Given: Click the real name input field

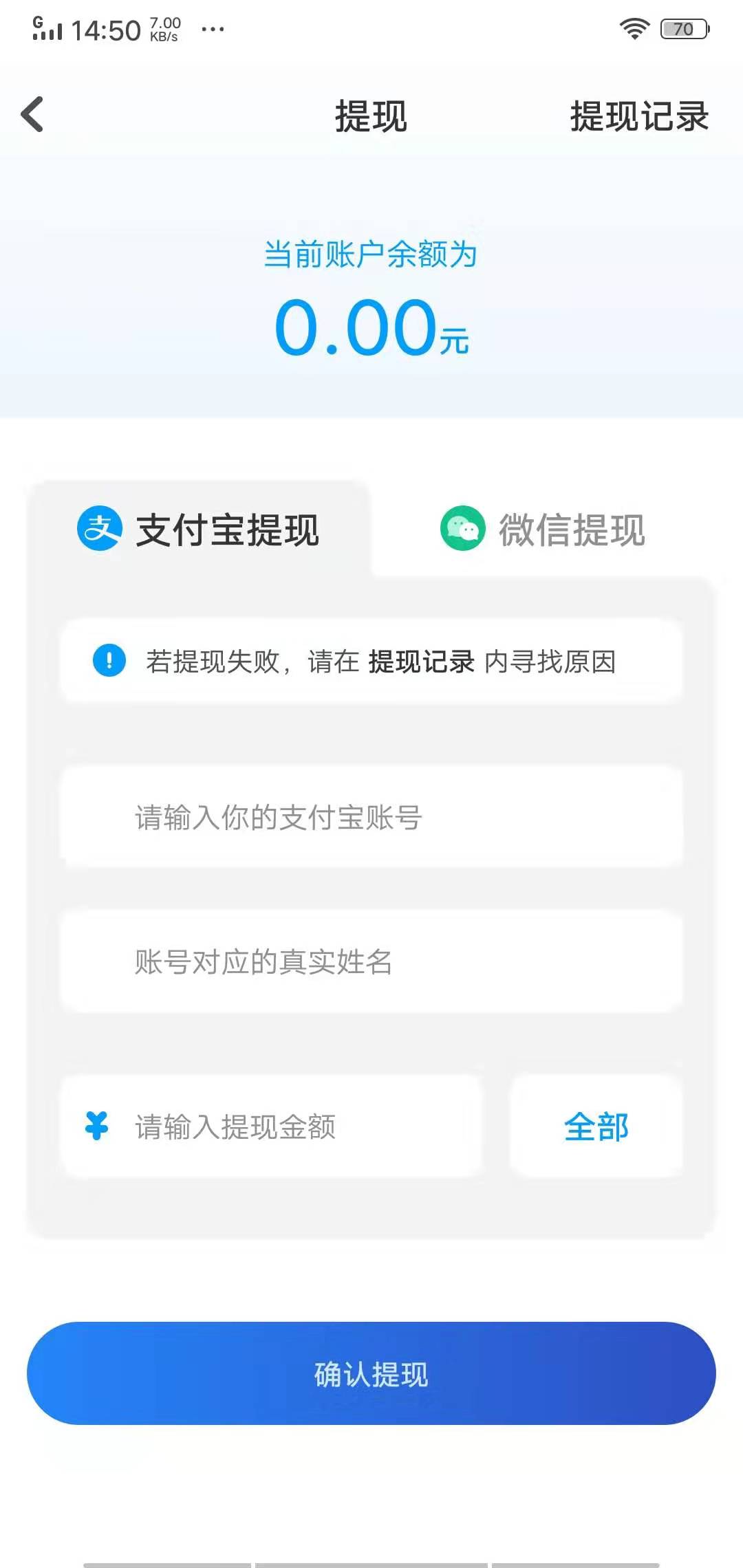Looking at the screenshot, I should pos(371,963).
